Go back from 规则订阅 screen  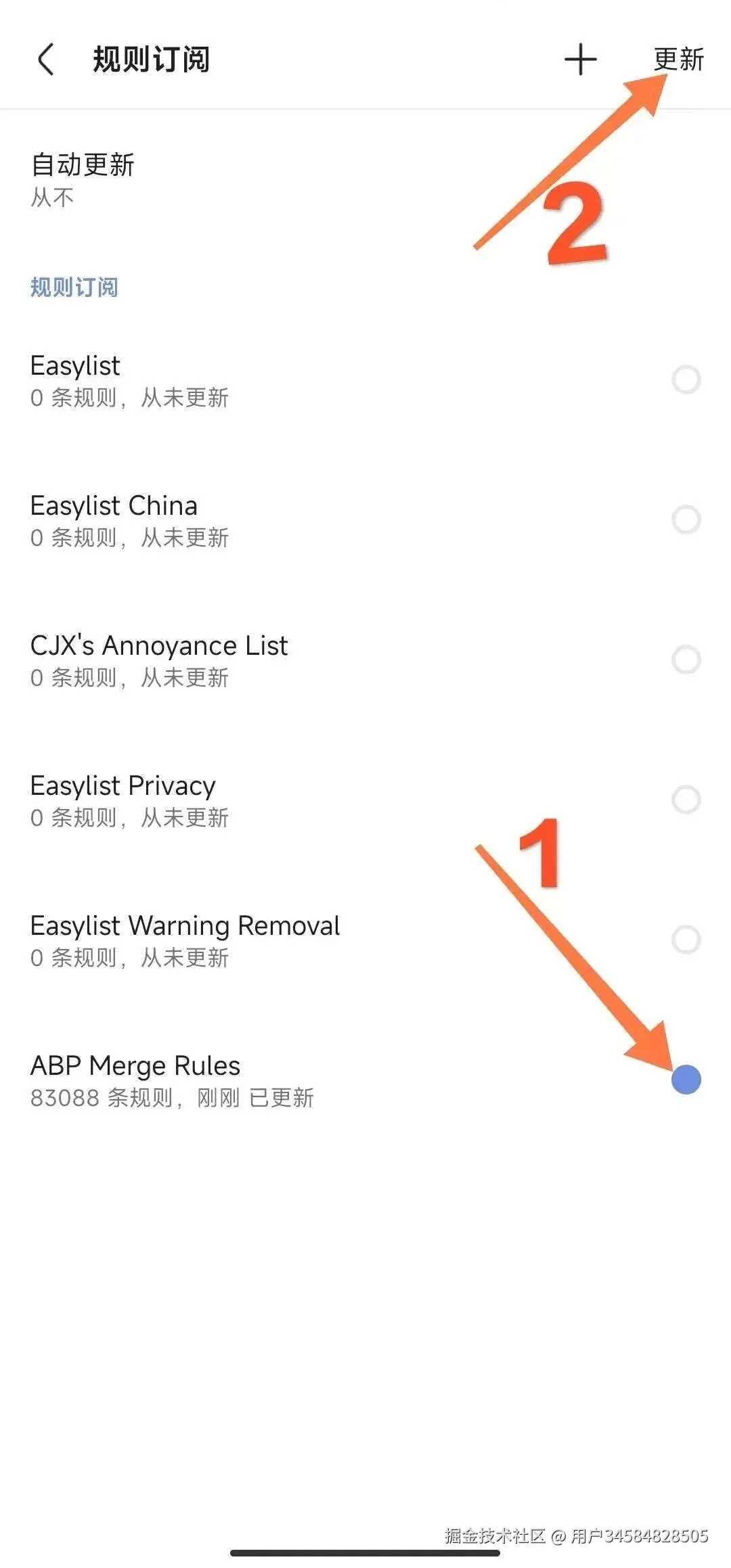(x=45, y=60)
